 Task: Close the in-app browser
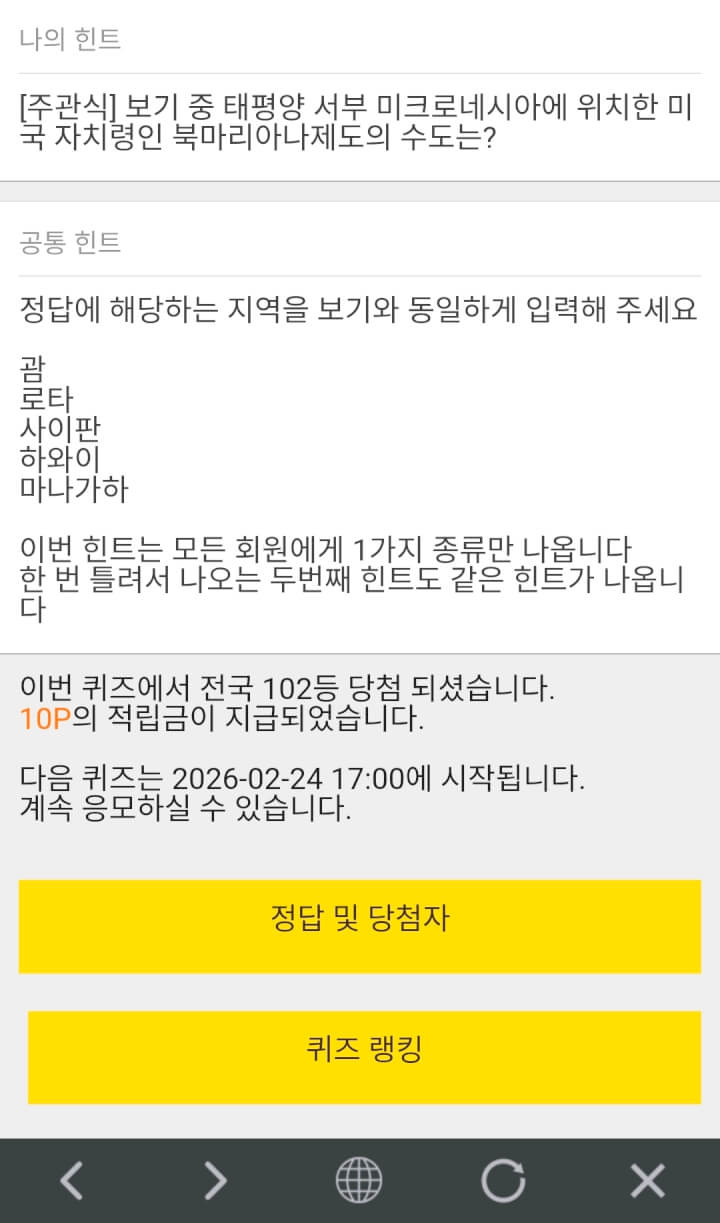click(x=647, y=1181)
